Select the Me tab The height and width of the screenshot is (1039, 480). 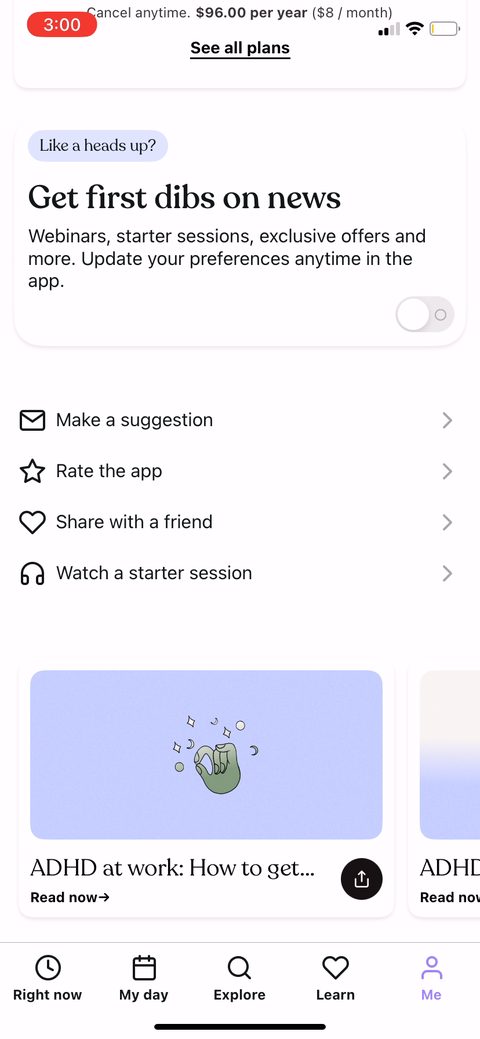(x=432, y=978)
